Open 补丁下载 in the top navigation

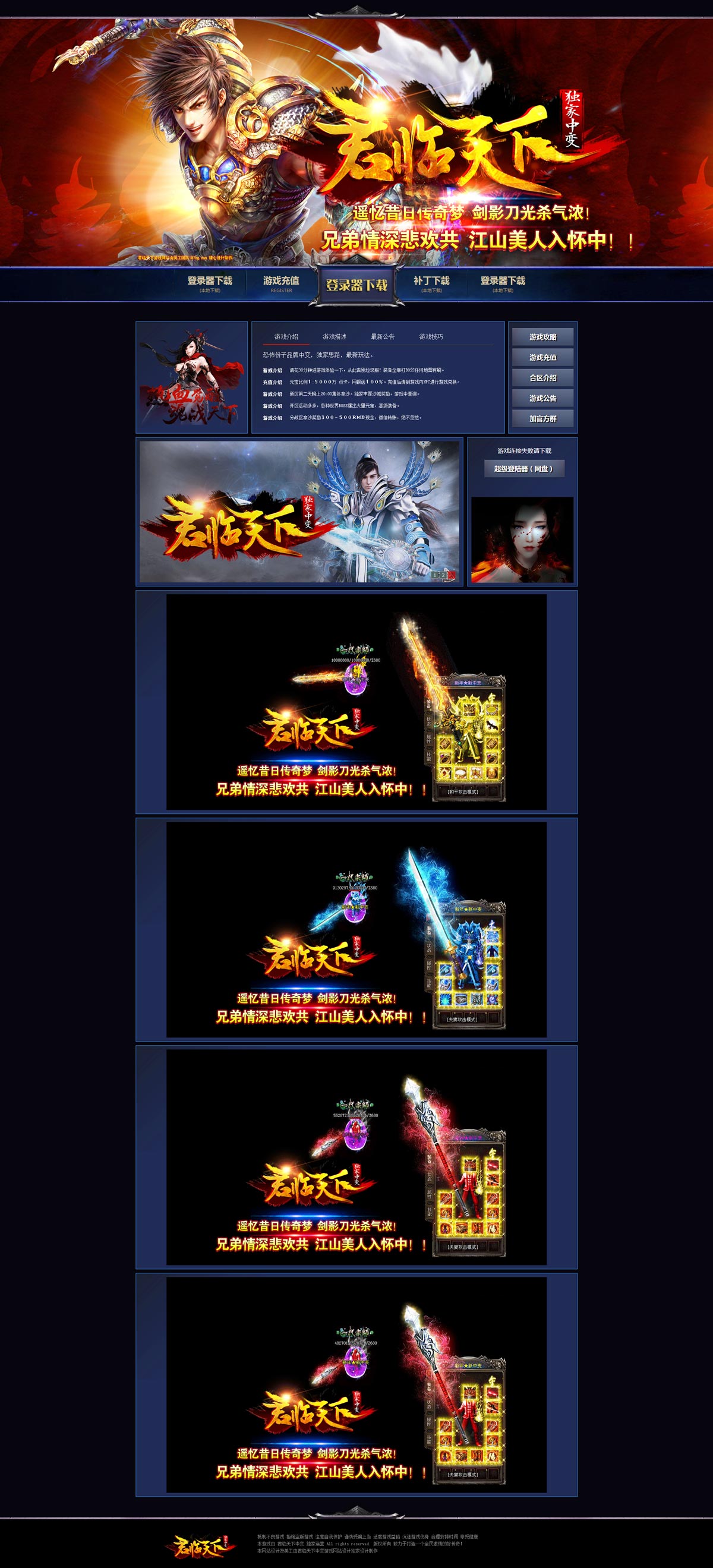431,282
